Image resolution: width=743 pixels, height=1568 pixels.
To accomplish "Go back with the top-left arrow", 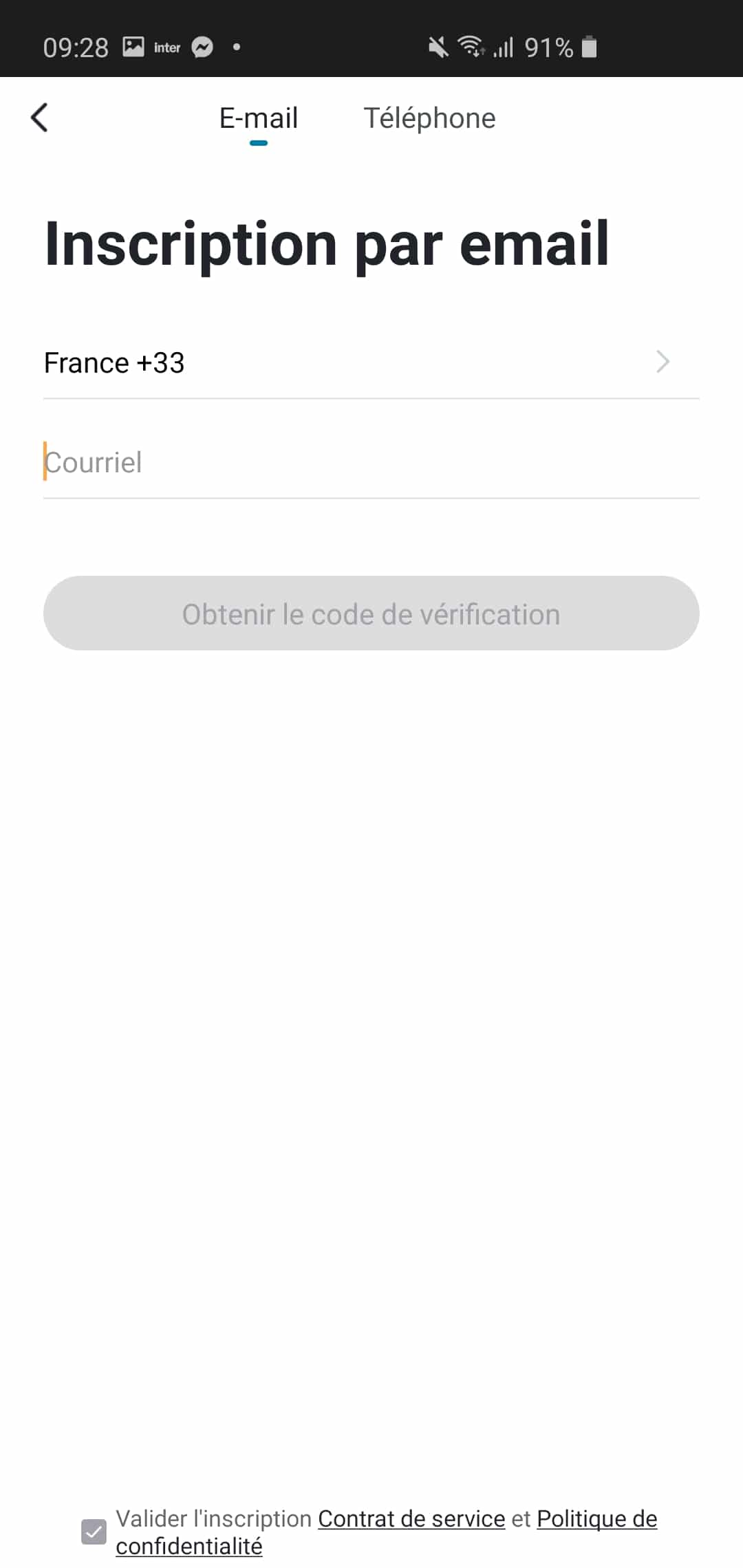I will tap(40, 118).
